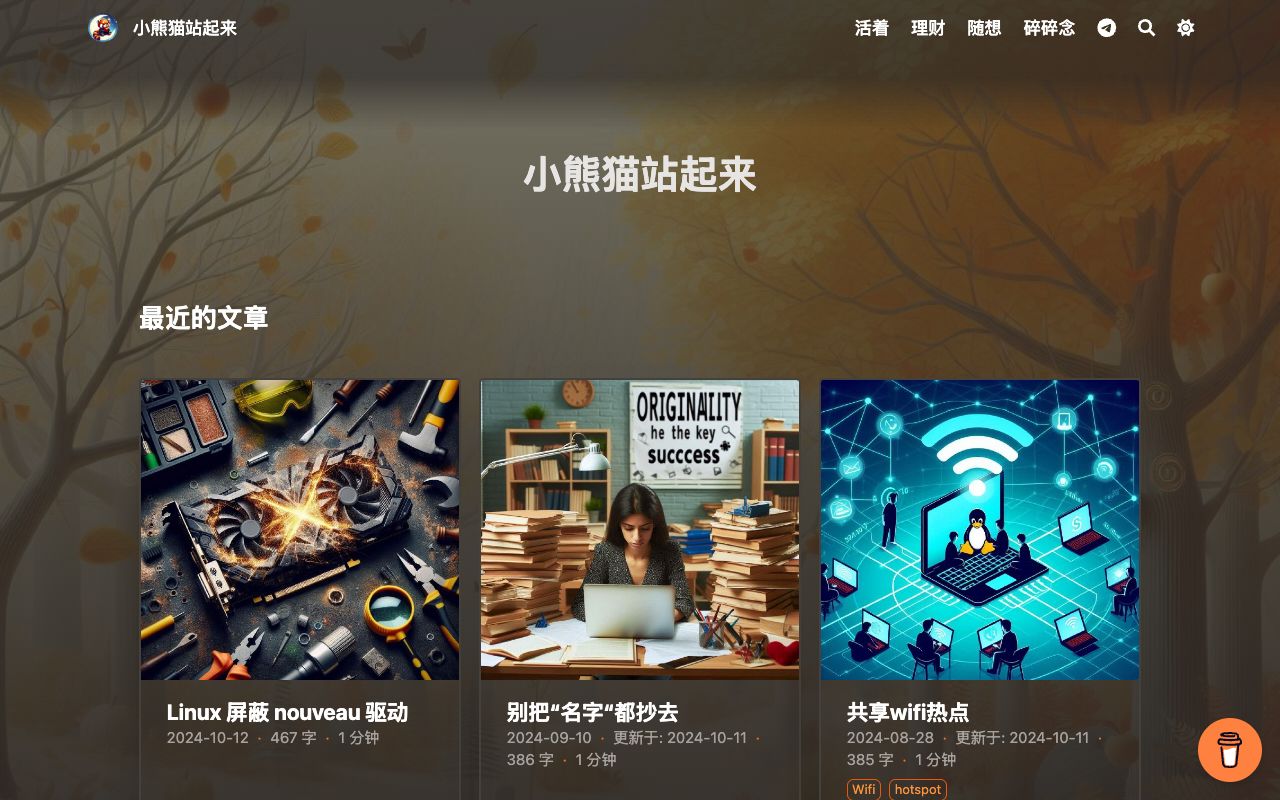The width and height of the screenshot is (1280, 800).
Task: Read the 别把“名字”都抄去 post
Action: point(592,712)
